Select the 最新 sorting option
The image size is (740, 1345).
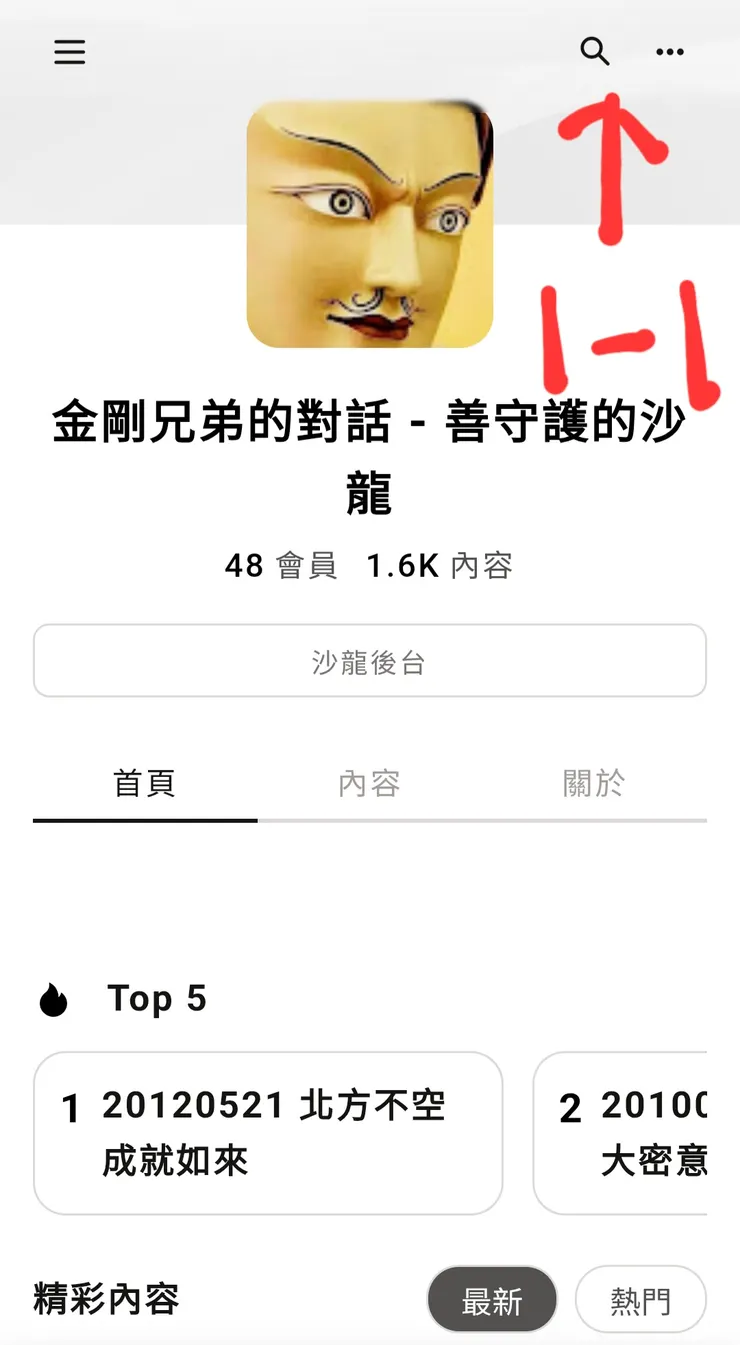[x=492, y=1298]
